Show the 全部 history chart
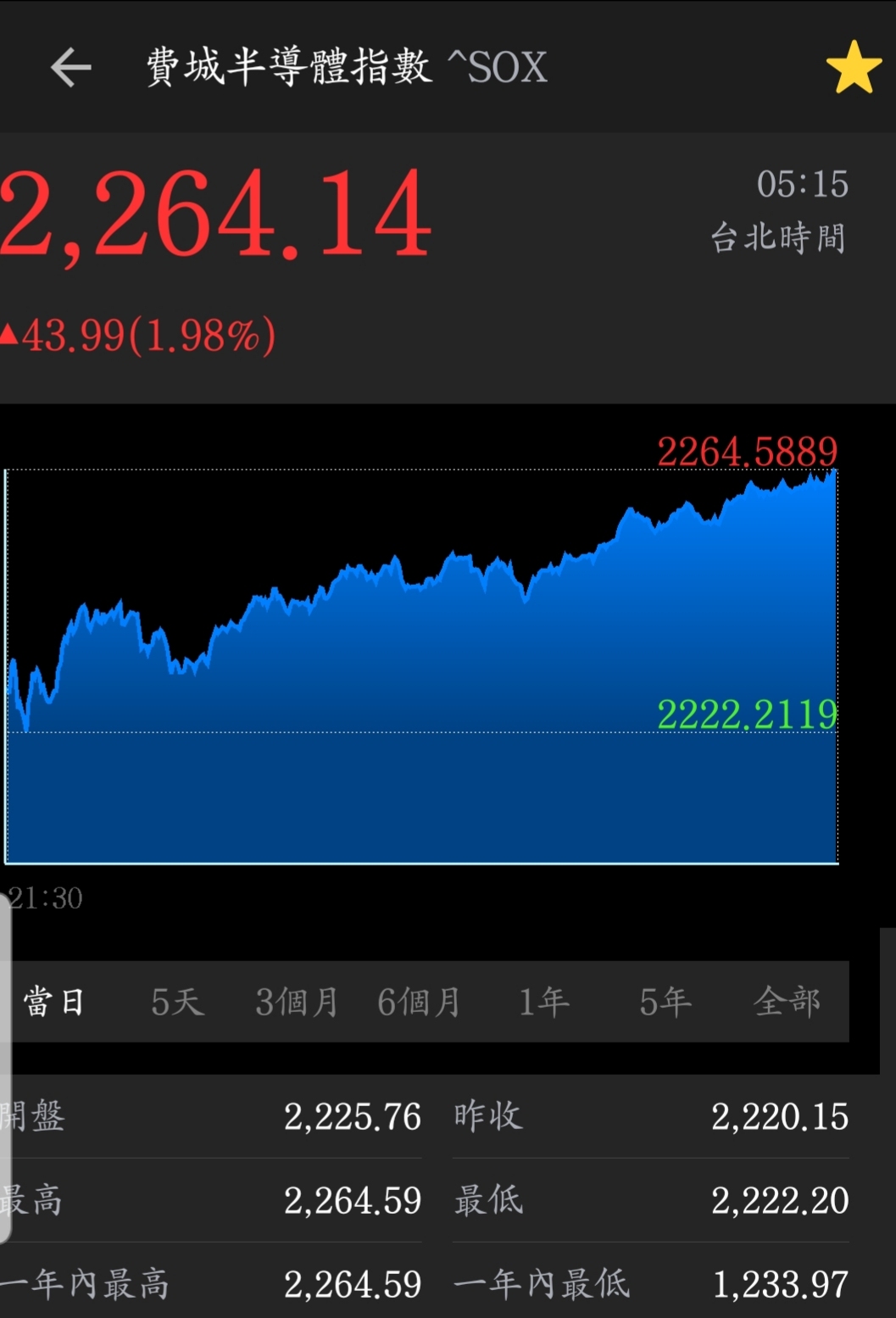 click(787, 1002)
